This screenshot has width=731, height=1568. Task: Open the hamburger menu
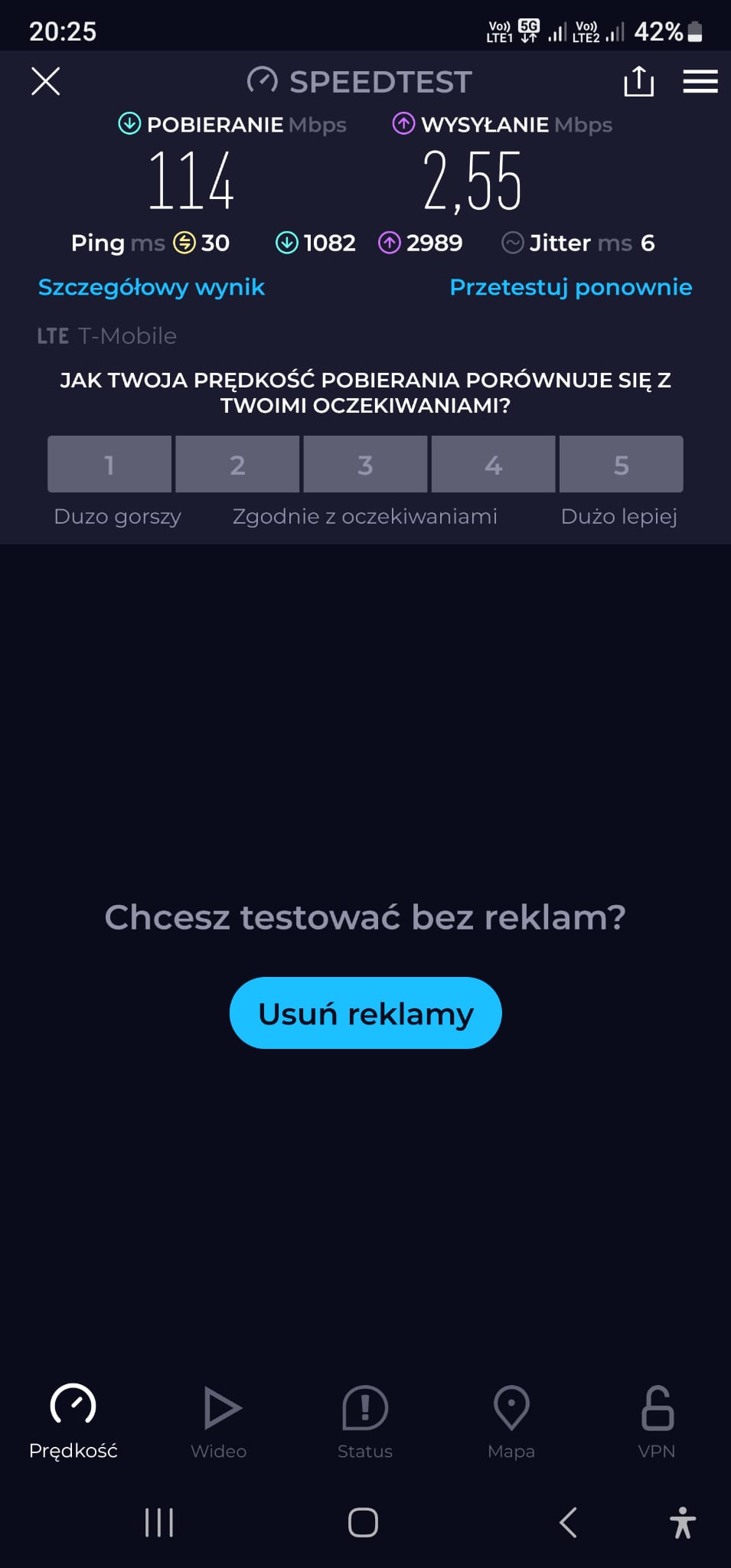coord(700,81)
